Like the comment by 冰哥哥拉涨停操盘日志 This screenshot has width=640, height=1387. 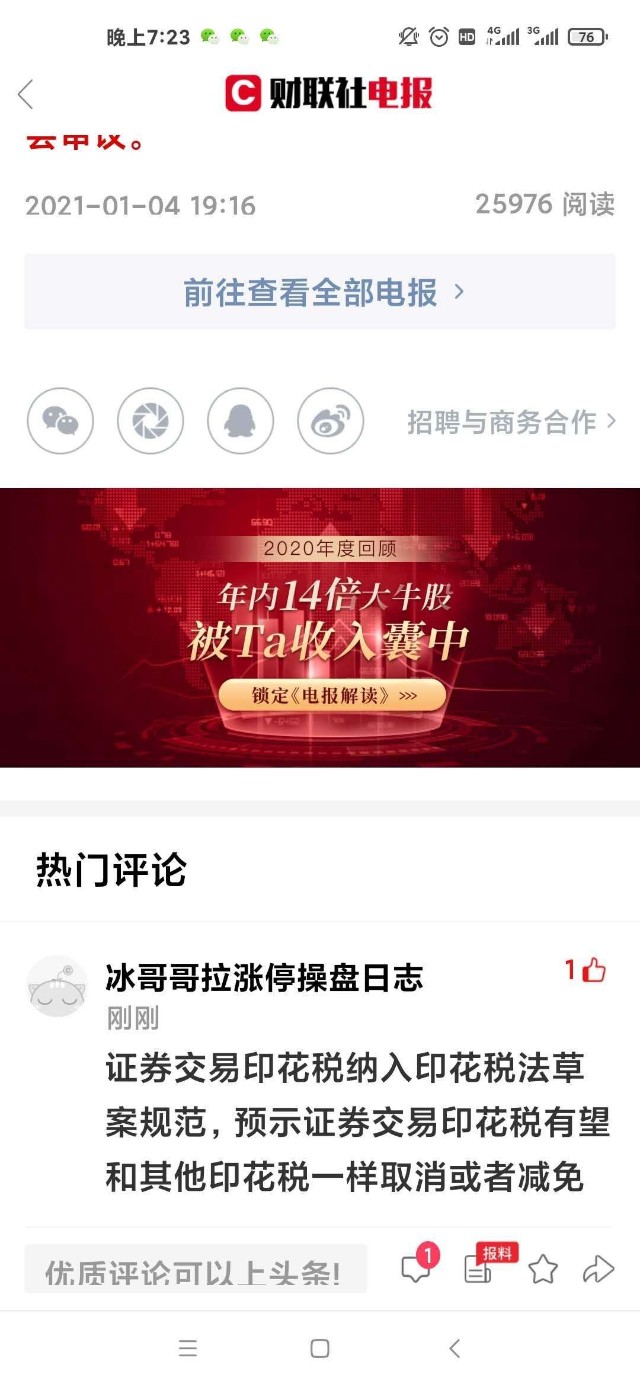coord(586,970)
